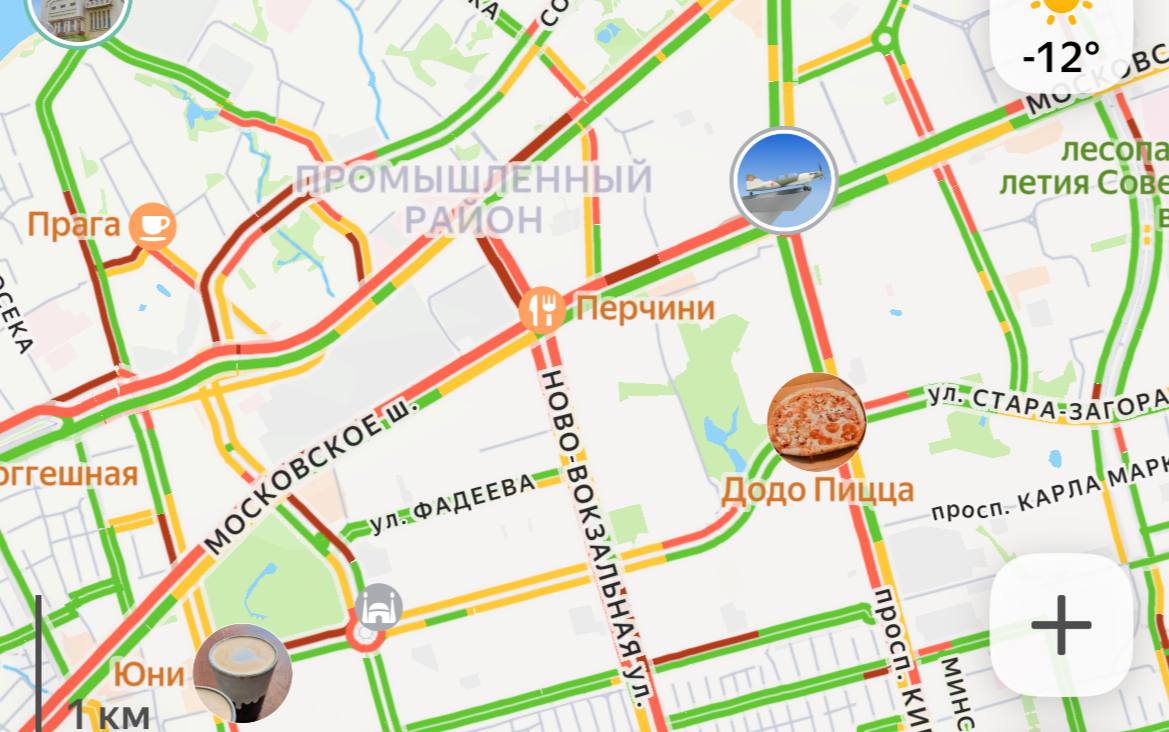Viewport: 1169px width, 732px height.
Task: Open the Прага cafe marker
Action: coord(152,226)
